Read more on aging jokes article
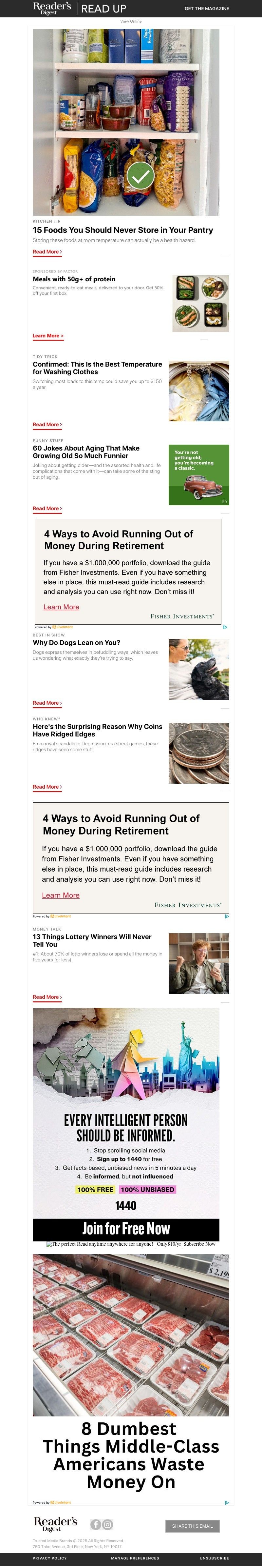This screenshot has height=1568, width=262. click(47, 508)
